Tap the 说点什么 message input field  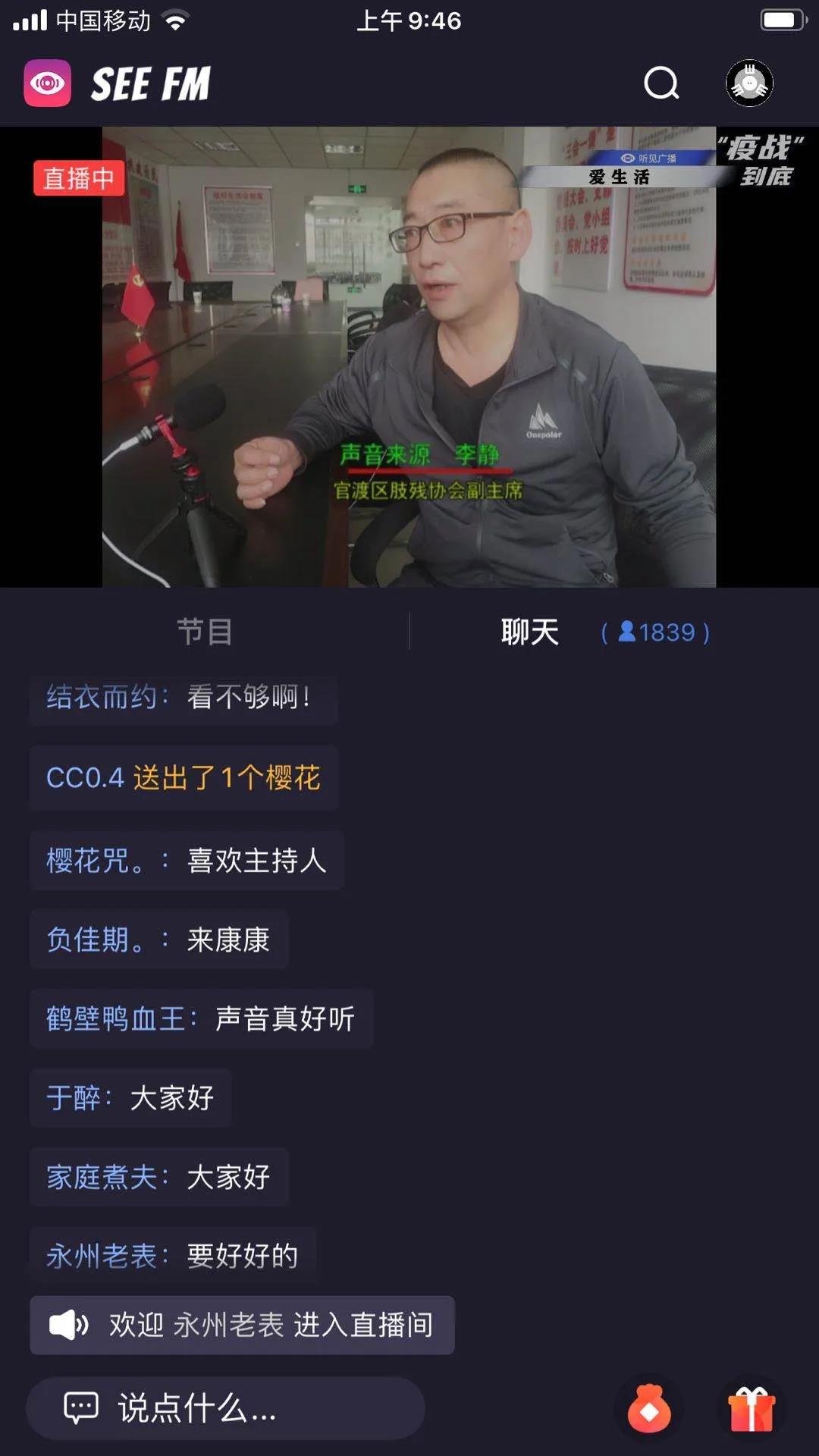(x=225, y=1408)
